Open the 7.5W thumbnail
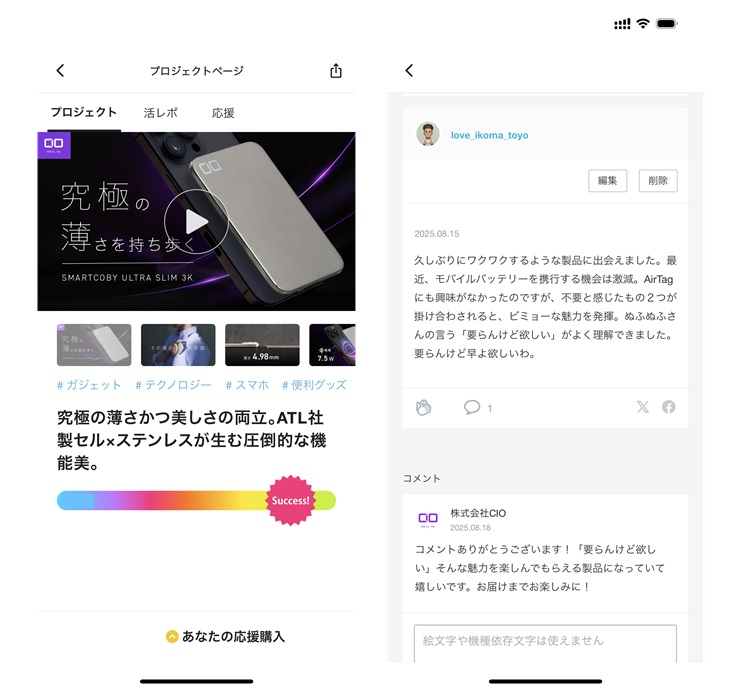This screenshot has width=747, height=690. (333, 345)
